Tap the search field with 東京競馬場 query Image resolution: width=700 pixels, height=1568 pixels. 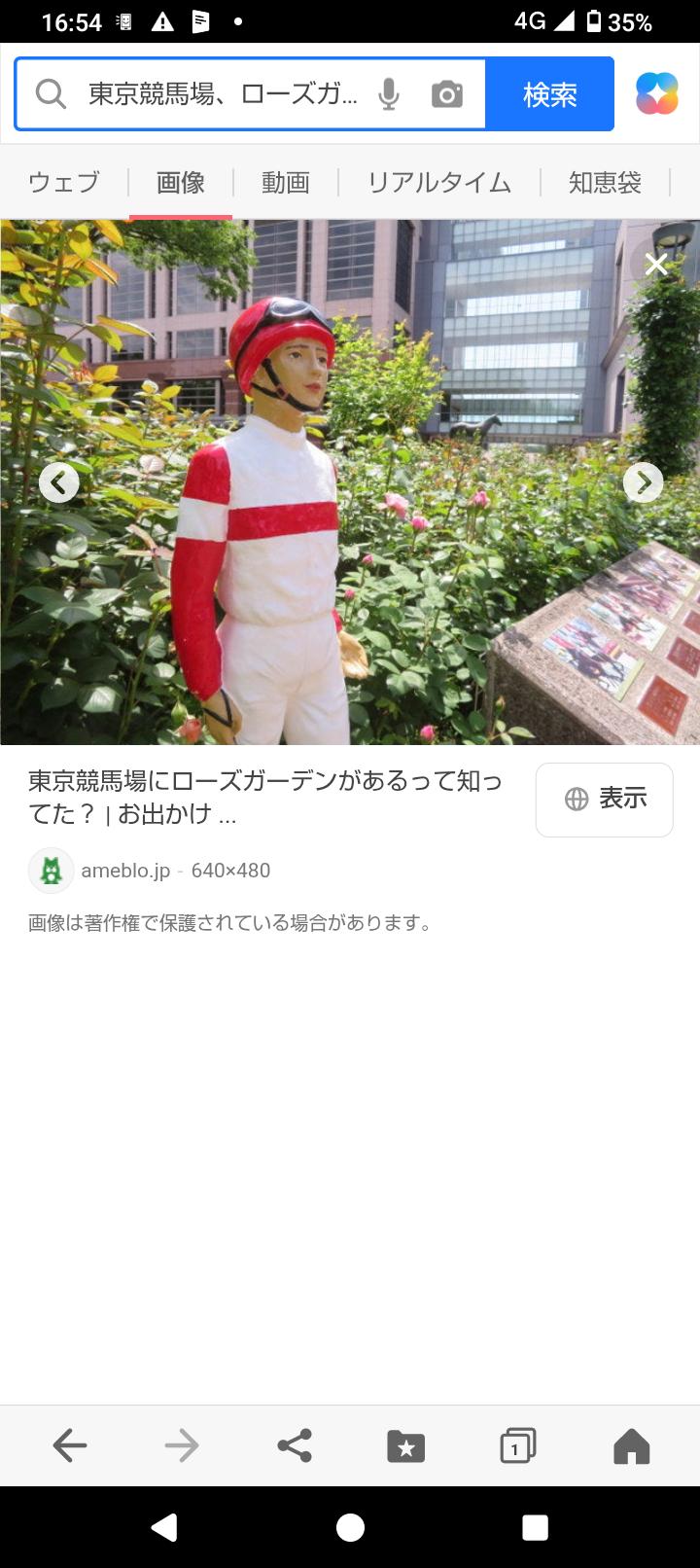click(x=224, y=94)
